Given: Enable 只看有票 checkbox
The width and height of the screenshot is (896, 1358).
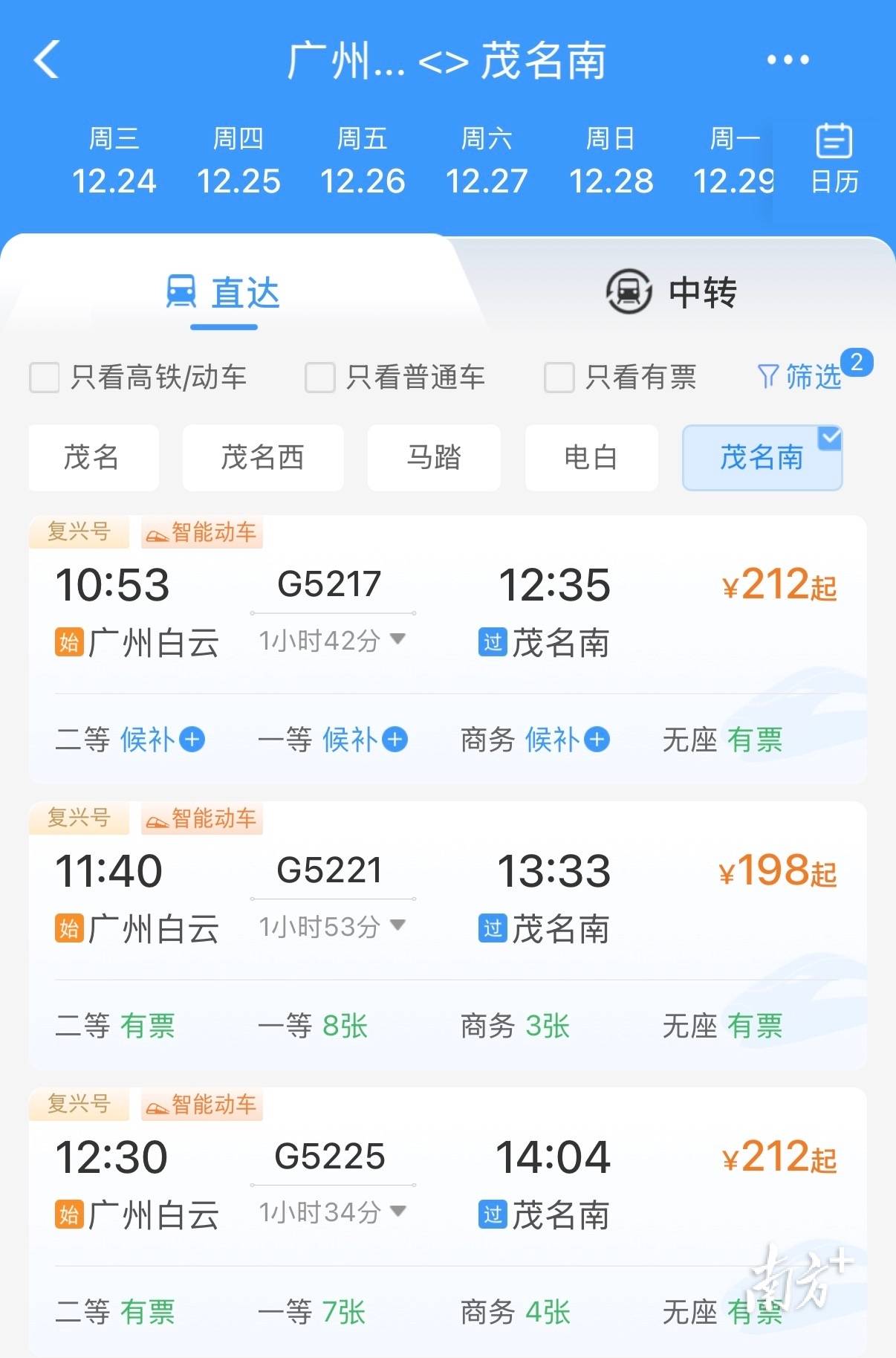Looking at the screenshot, I should point(559,378).
